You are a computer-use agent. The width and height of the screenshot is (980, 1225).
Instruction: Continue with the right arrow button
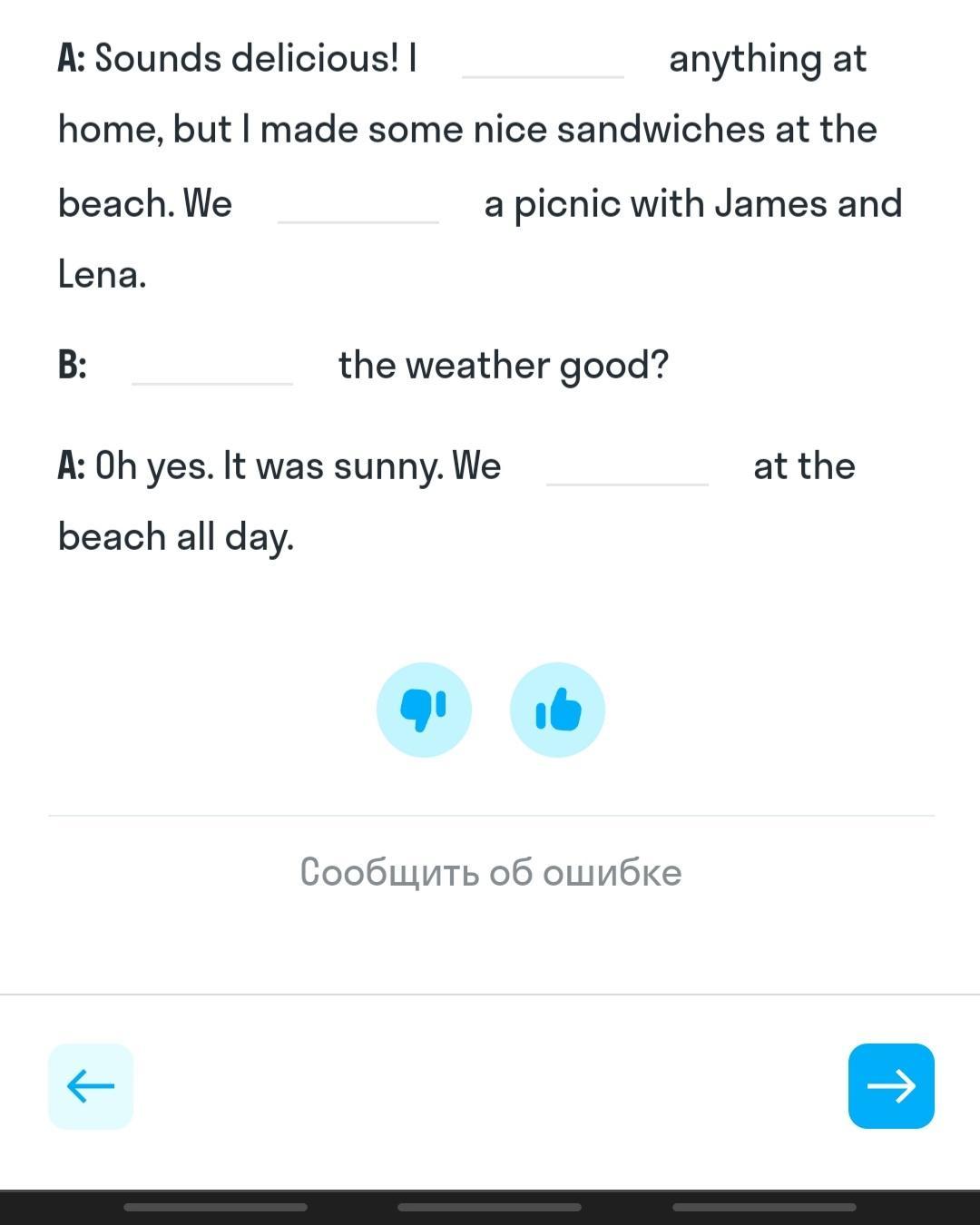[x=891, y=1086]
